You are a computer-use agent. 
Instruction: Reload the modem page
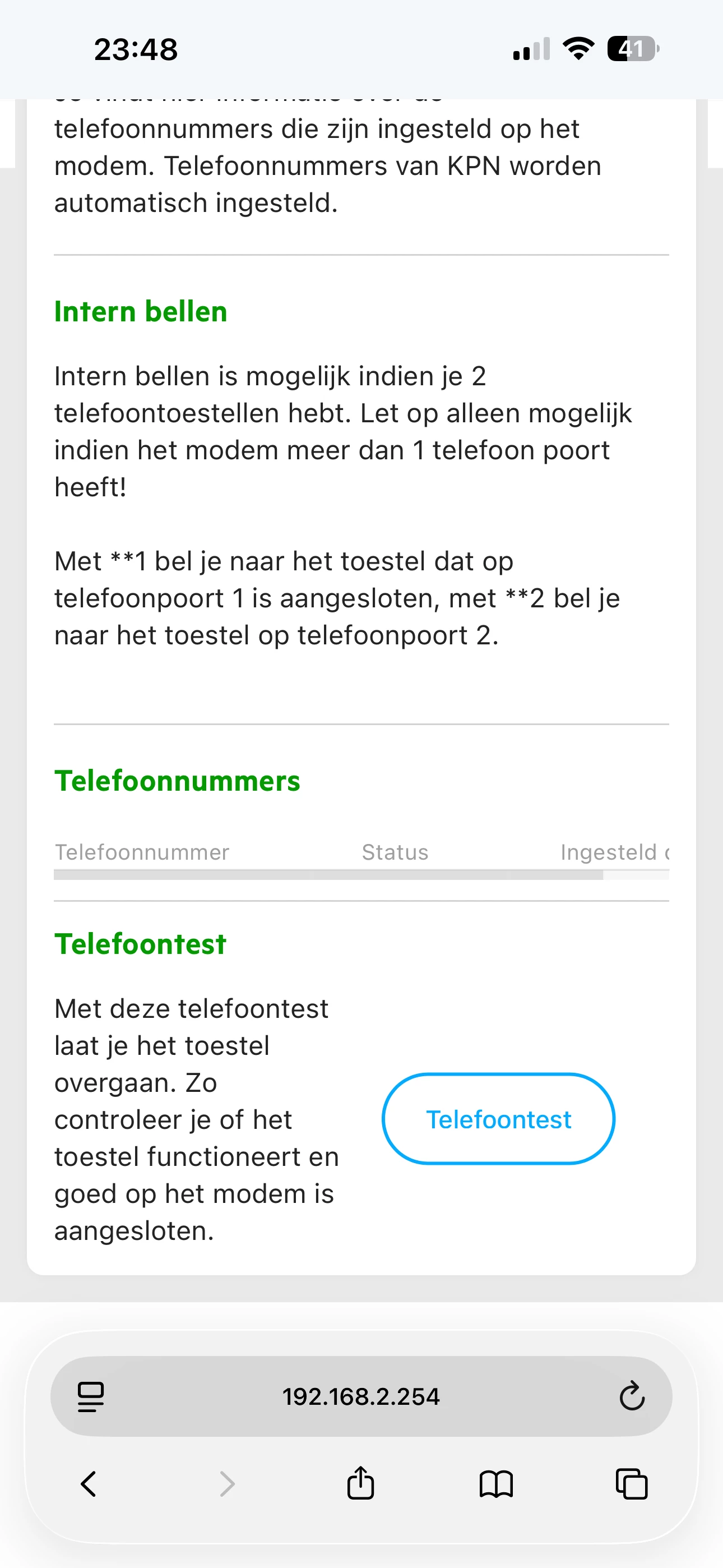[632, 1396]
